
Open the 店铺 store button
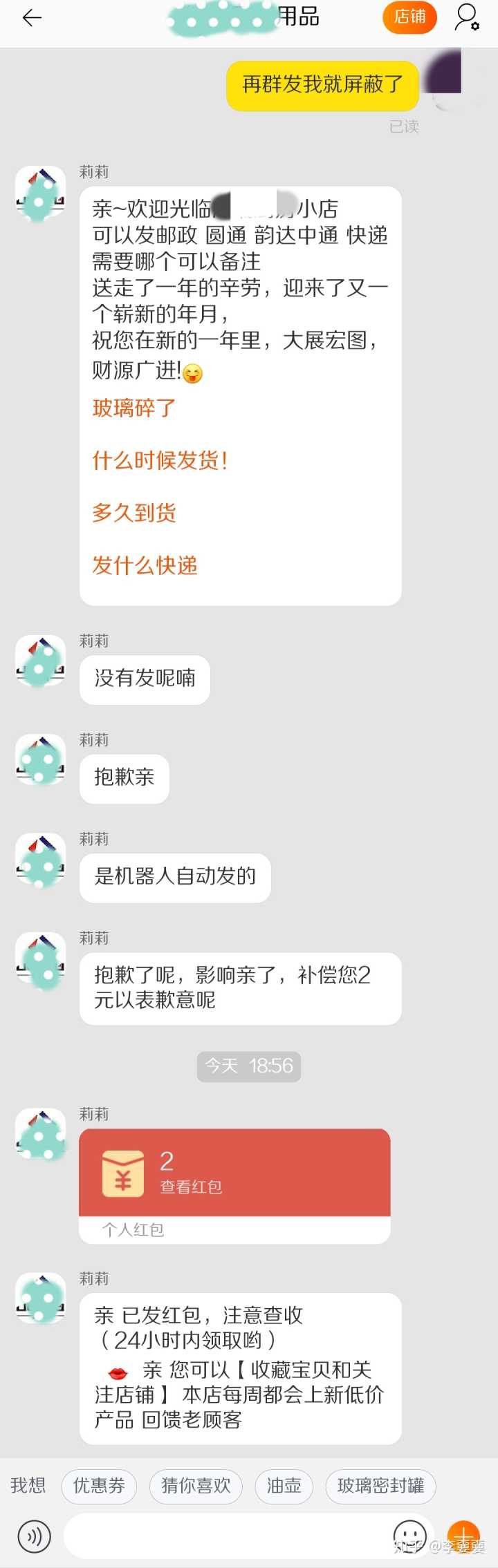click(x=409, y=17)
